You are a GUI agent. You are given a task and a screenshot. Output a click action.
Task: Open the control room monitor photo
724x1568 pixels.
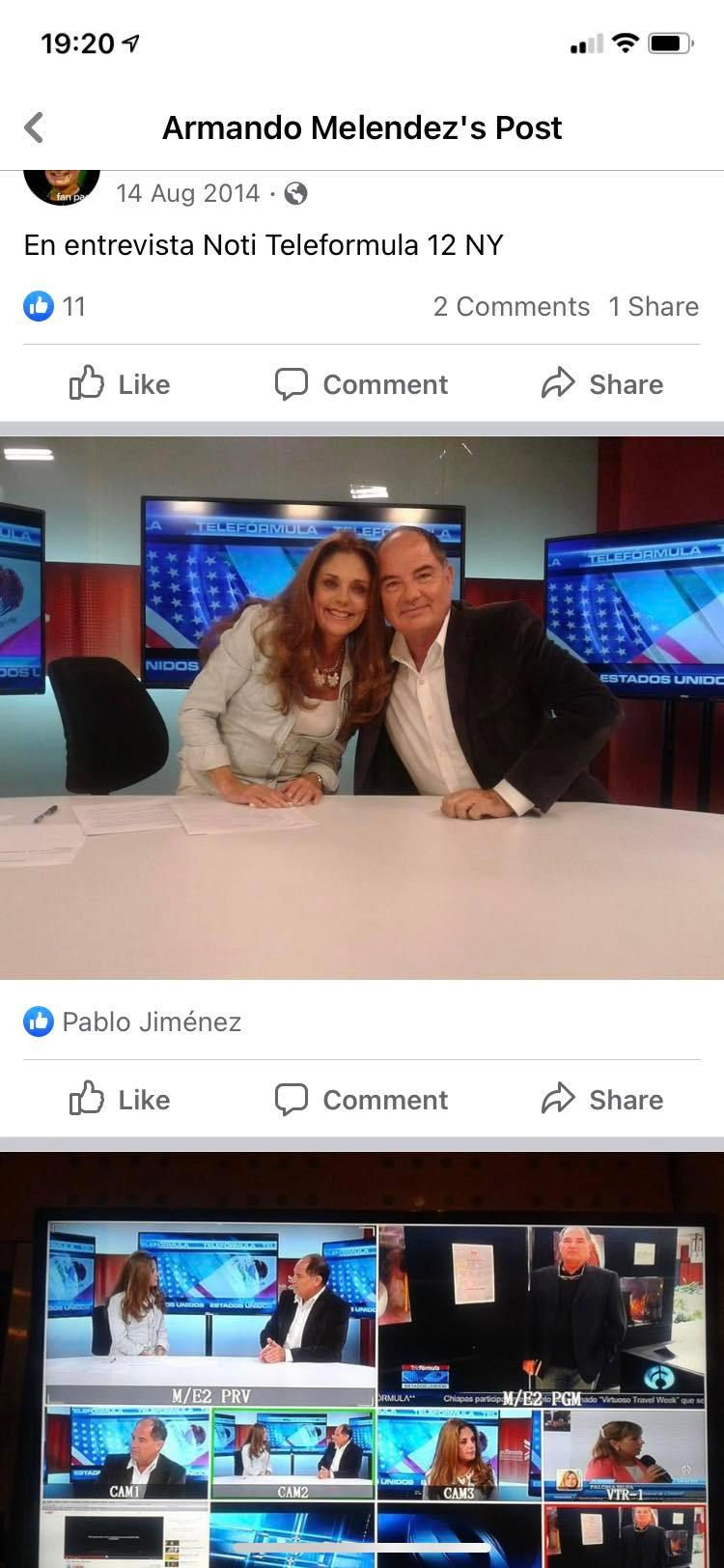click(362, 1361)
